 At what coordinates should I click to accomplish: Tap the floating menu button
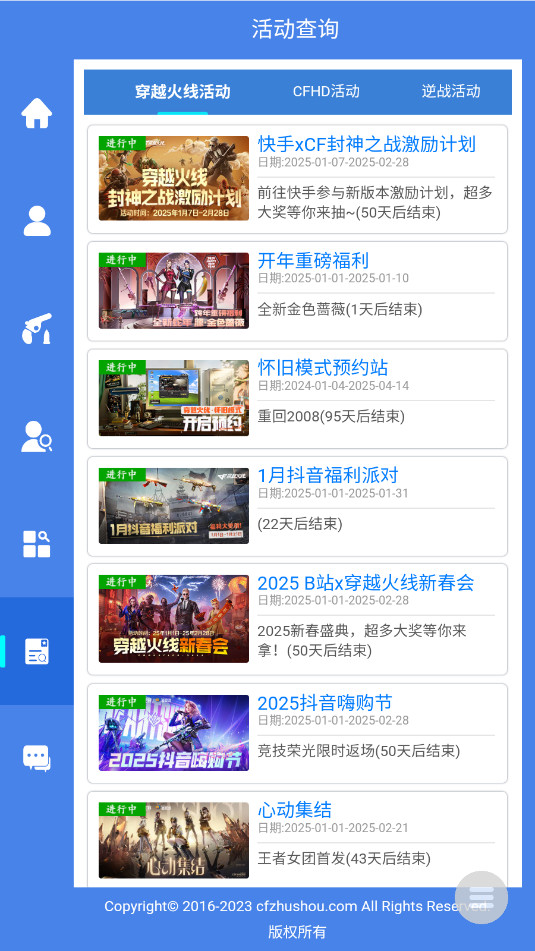click(x=482, y=898)
